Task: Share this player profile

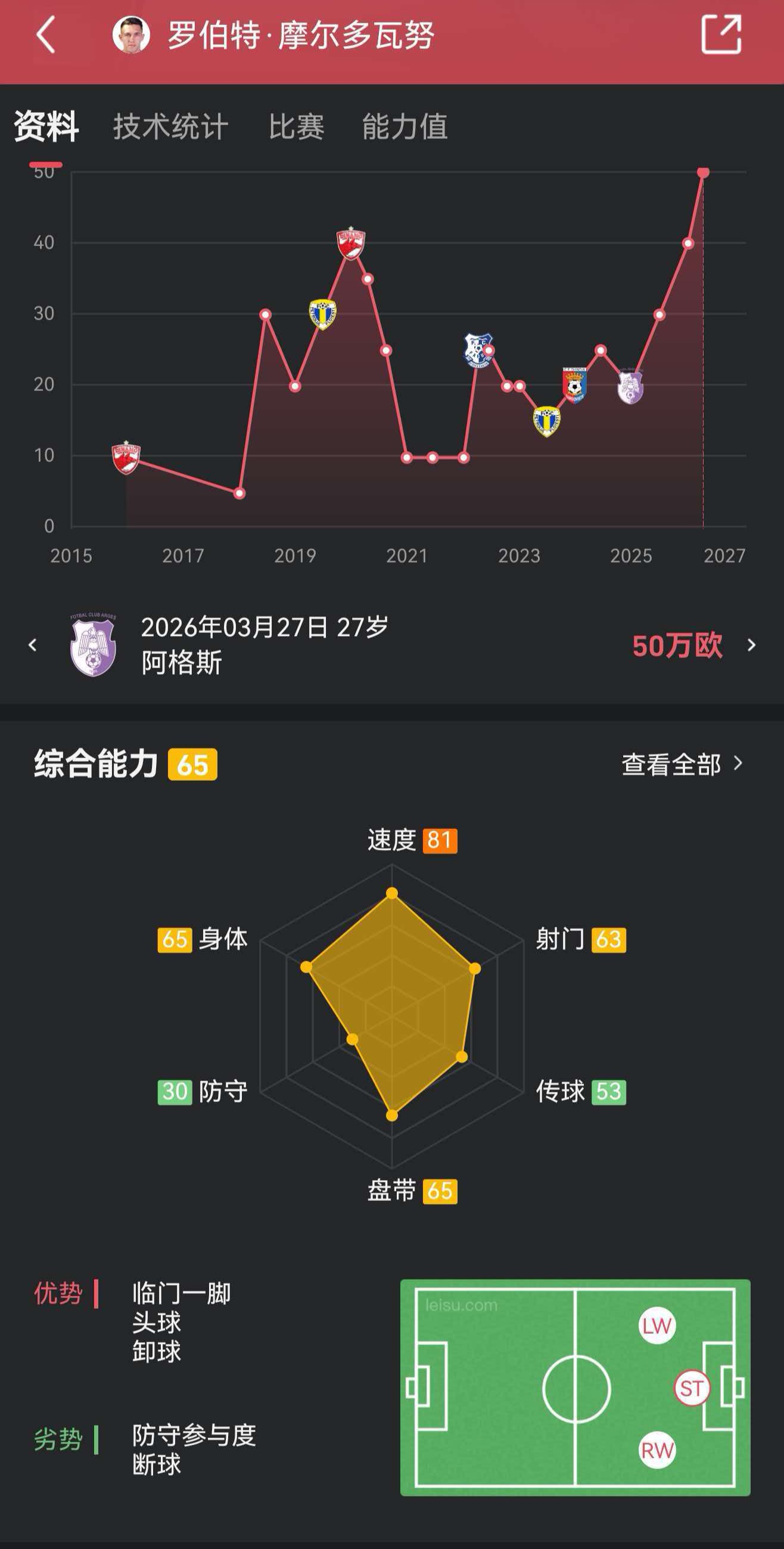Action: [x=721, y=35]
